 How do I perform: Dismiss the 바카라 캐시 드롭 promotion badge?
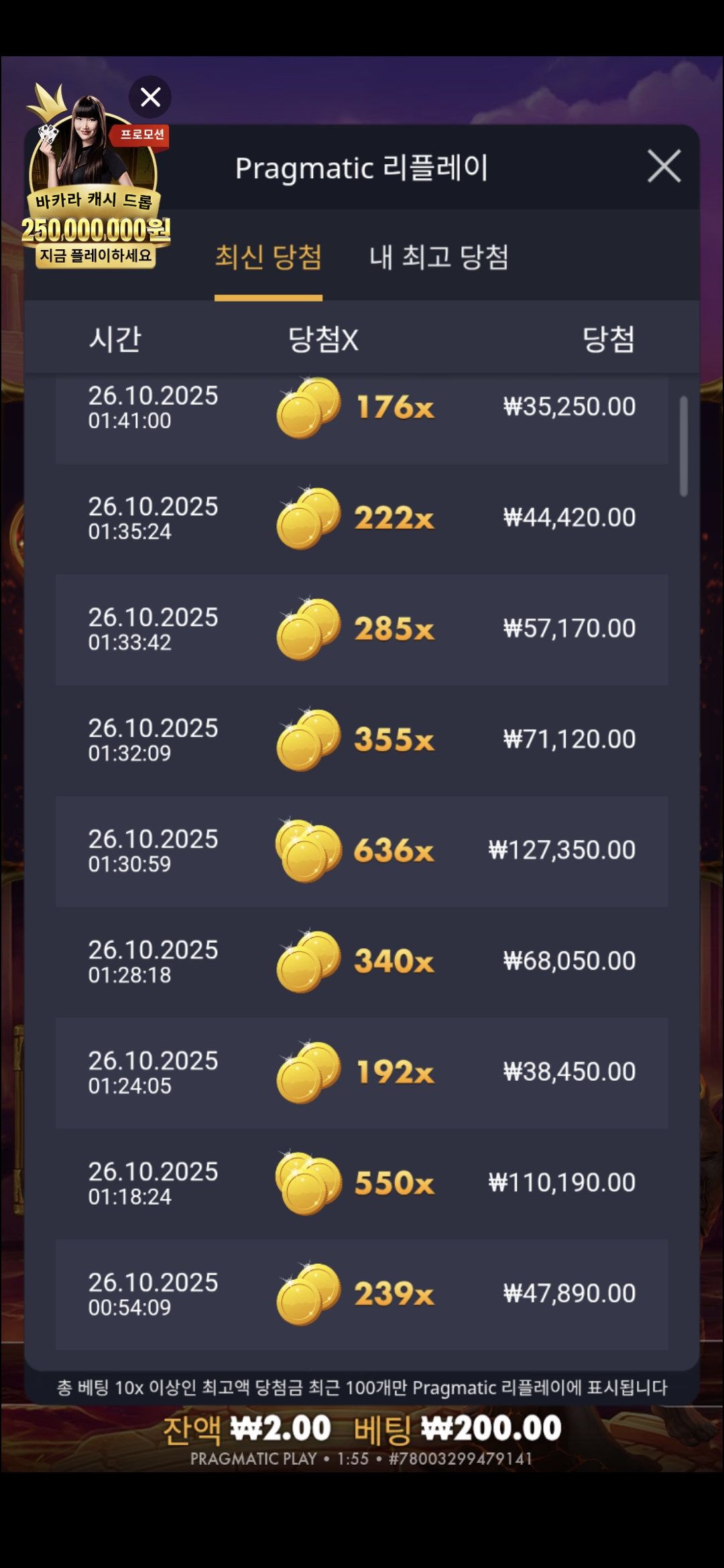click(150, 97)
